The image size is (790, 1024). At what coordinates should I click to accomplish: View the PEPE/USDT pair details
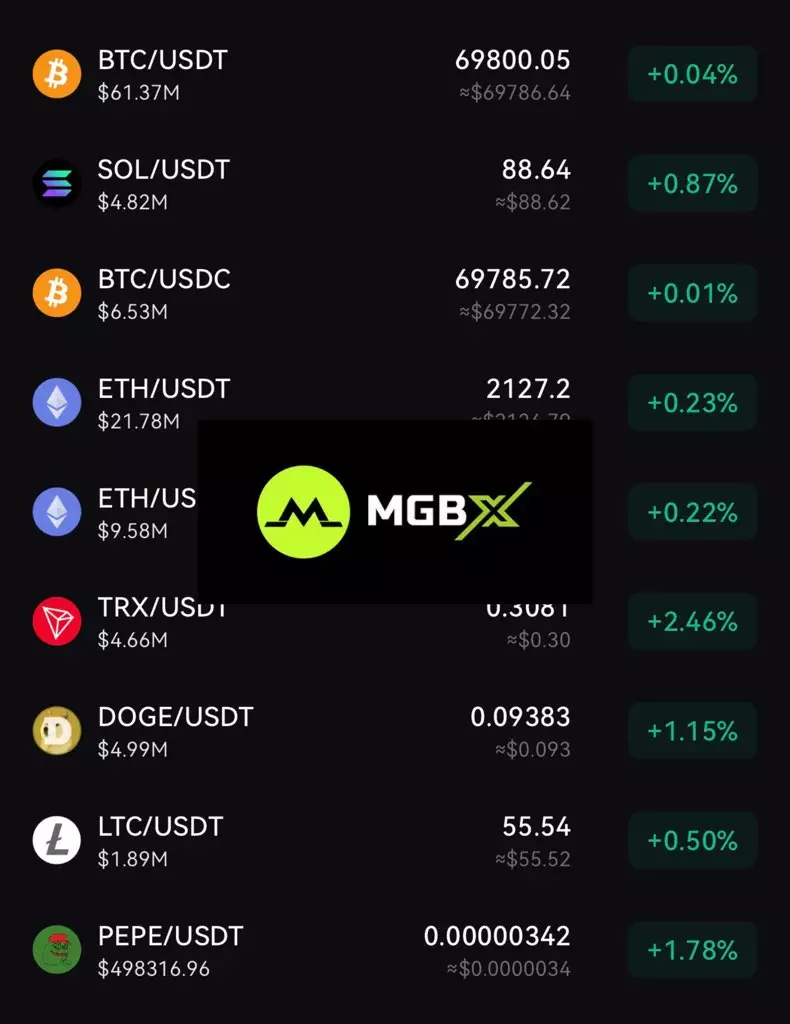[x=395, y=951]
